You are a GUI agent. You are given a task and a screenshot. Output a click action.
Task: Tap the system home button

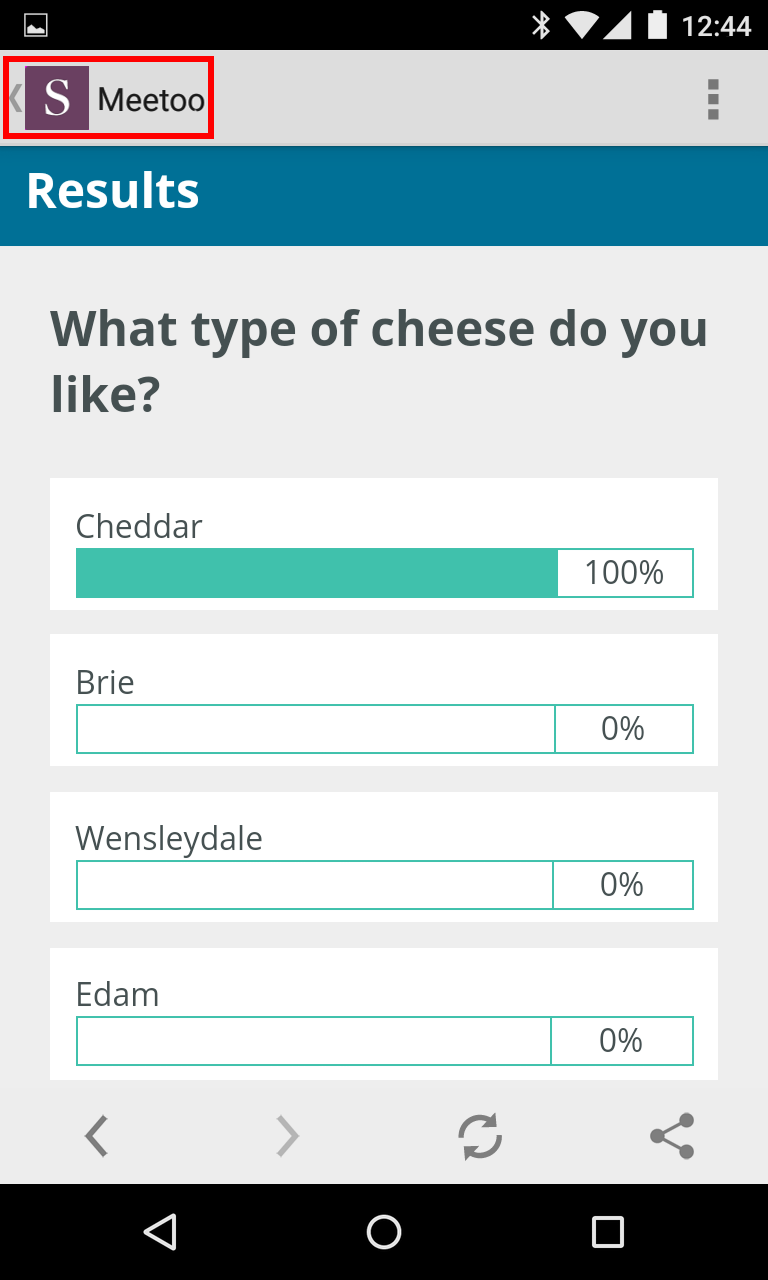384,1232
